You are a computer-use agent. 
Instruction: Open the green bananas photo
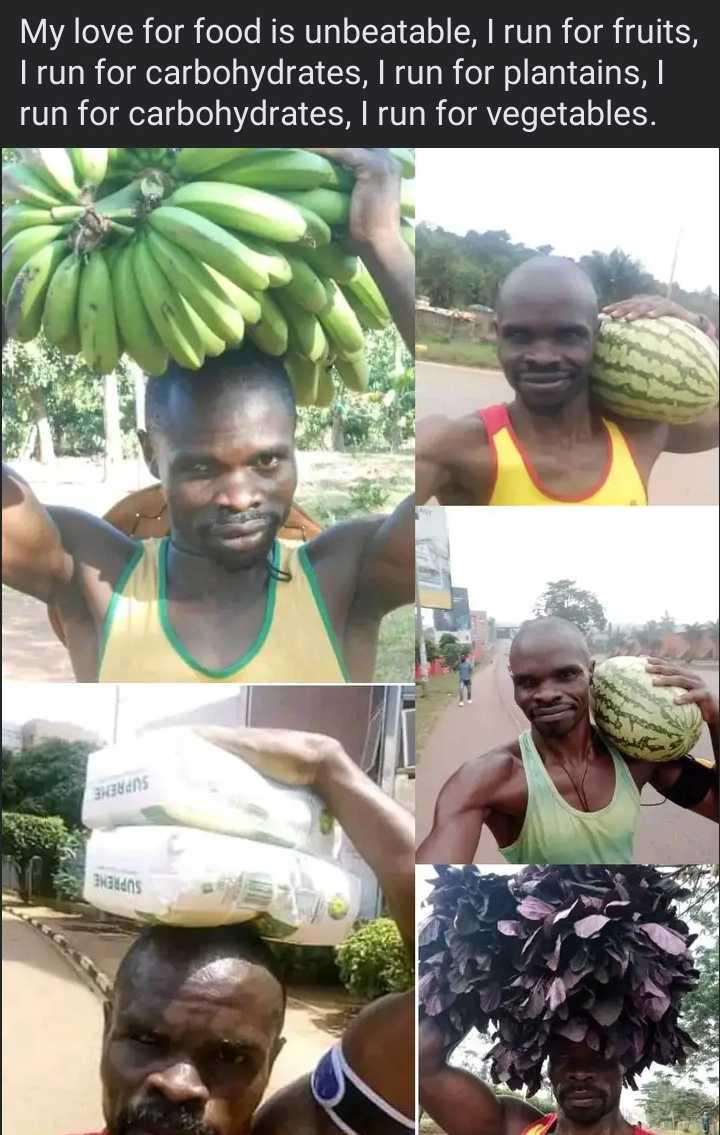[x=208, y=415]
